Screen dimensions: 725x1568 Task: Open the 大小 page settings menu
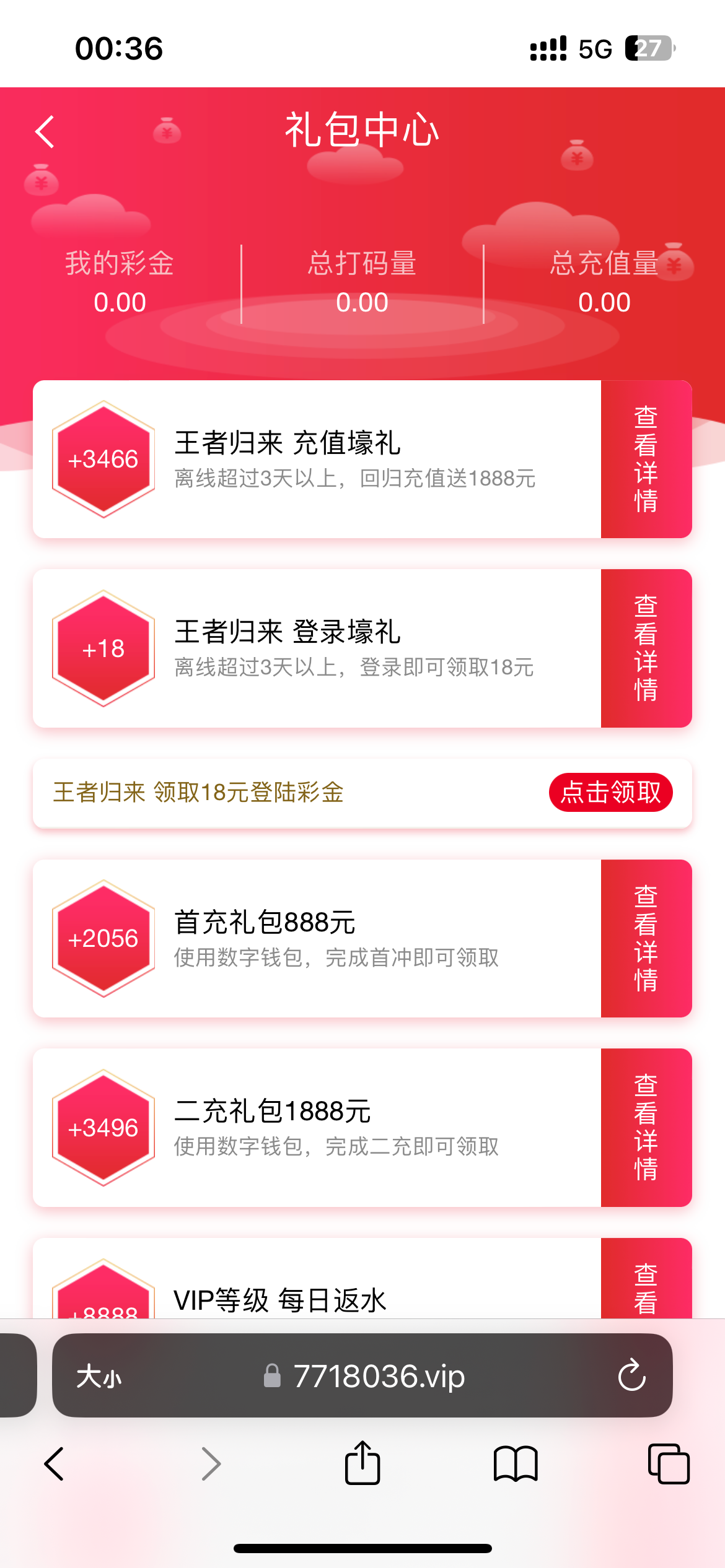pyautogui.click(x=99, y=1377)
